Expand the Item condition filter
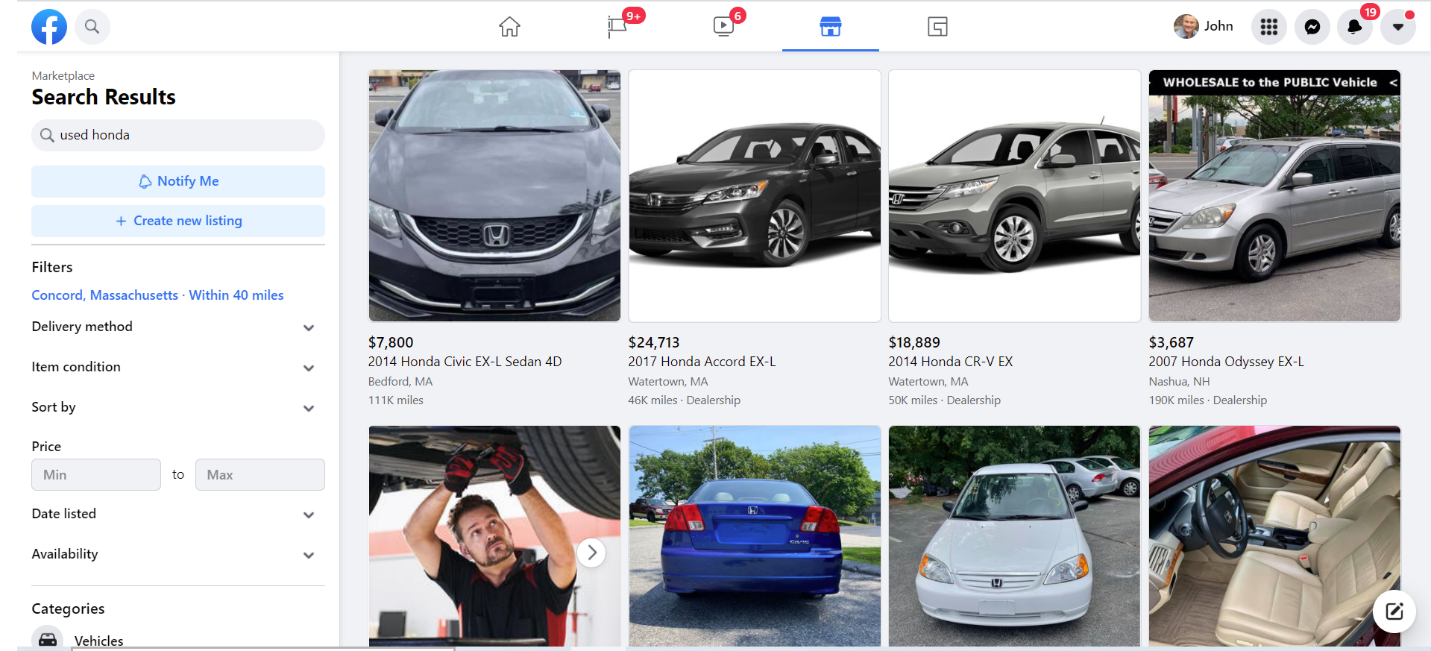1431x651 pixels. (x=308, y=368)
